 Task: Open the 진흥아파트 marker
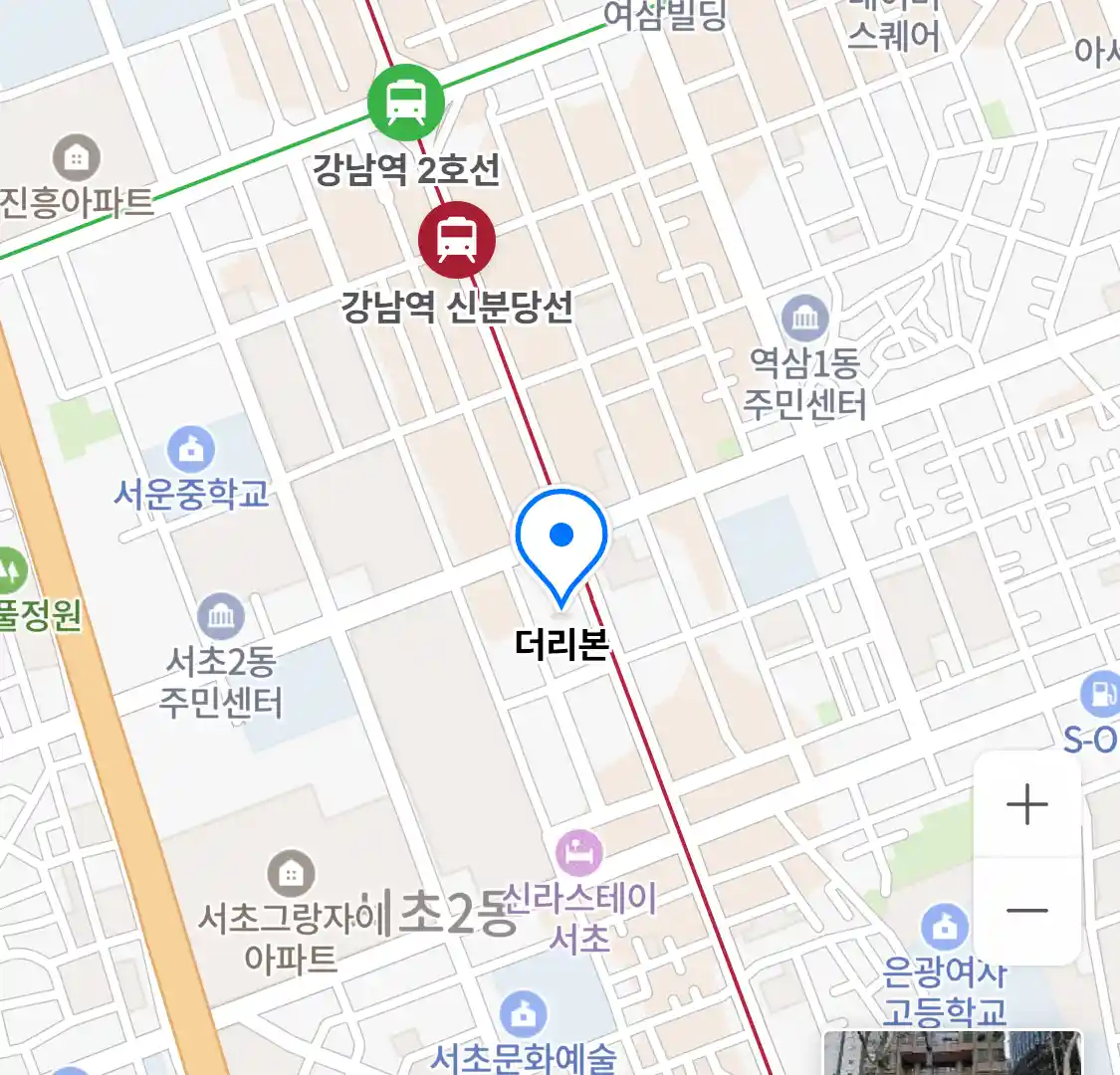point(76,157)
